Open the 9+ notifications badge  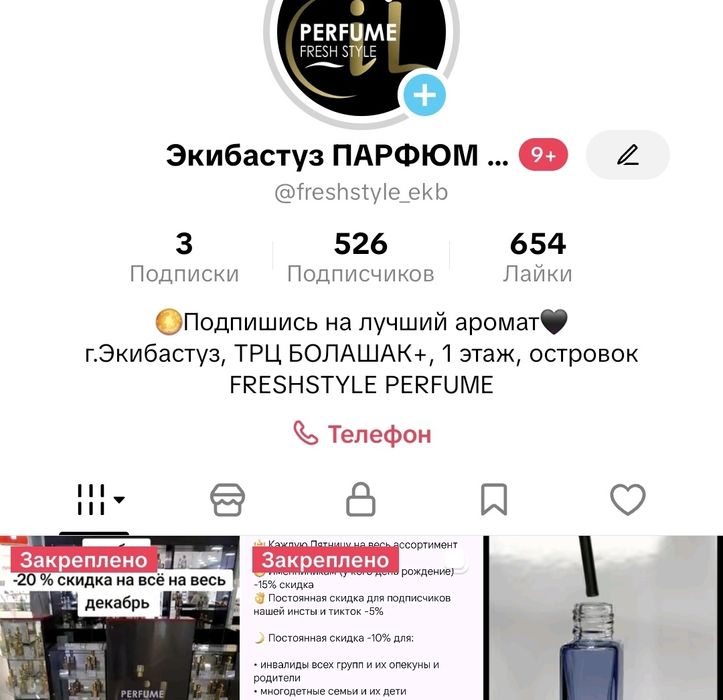coord(543,155)
